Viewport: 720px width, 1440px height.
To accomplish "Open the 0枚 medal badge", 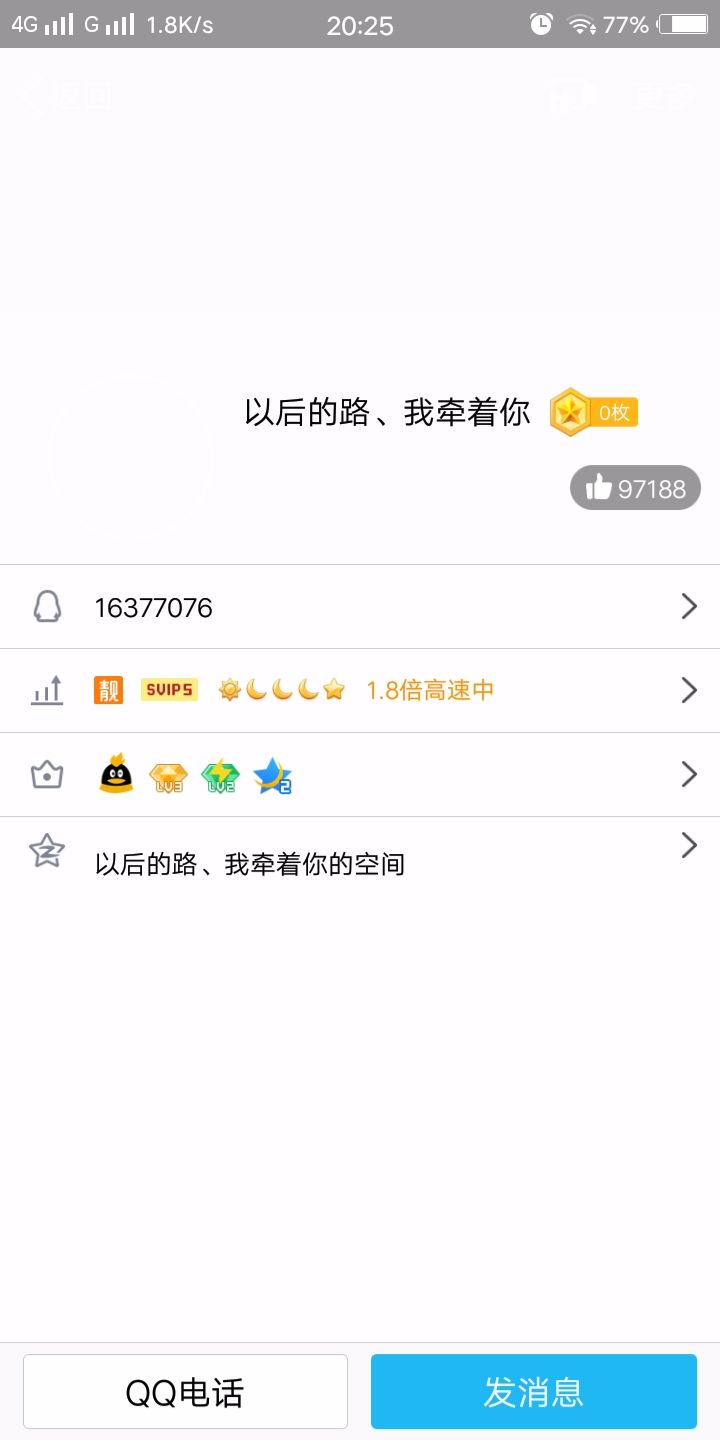I will [594, 412].
